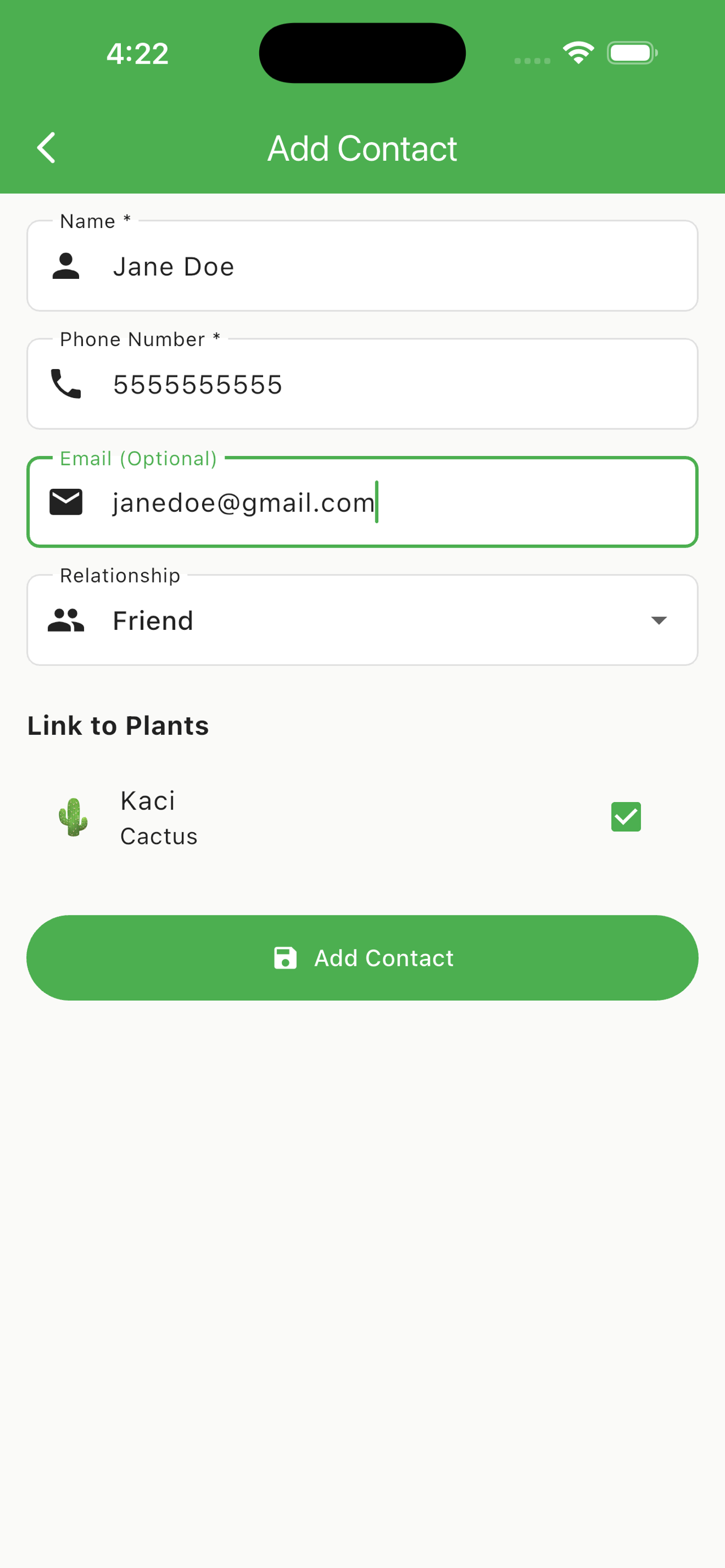Go back using the back chevron
This screenshot has width=725, height=1568.
[x=46, y=147]
